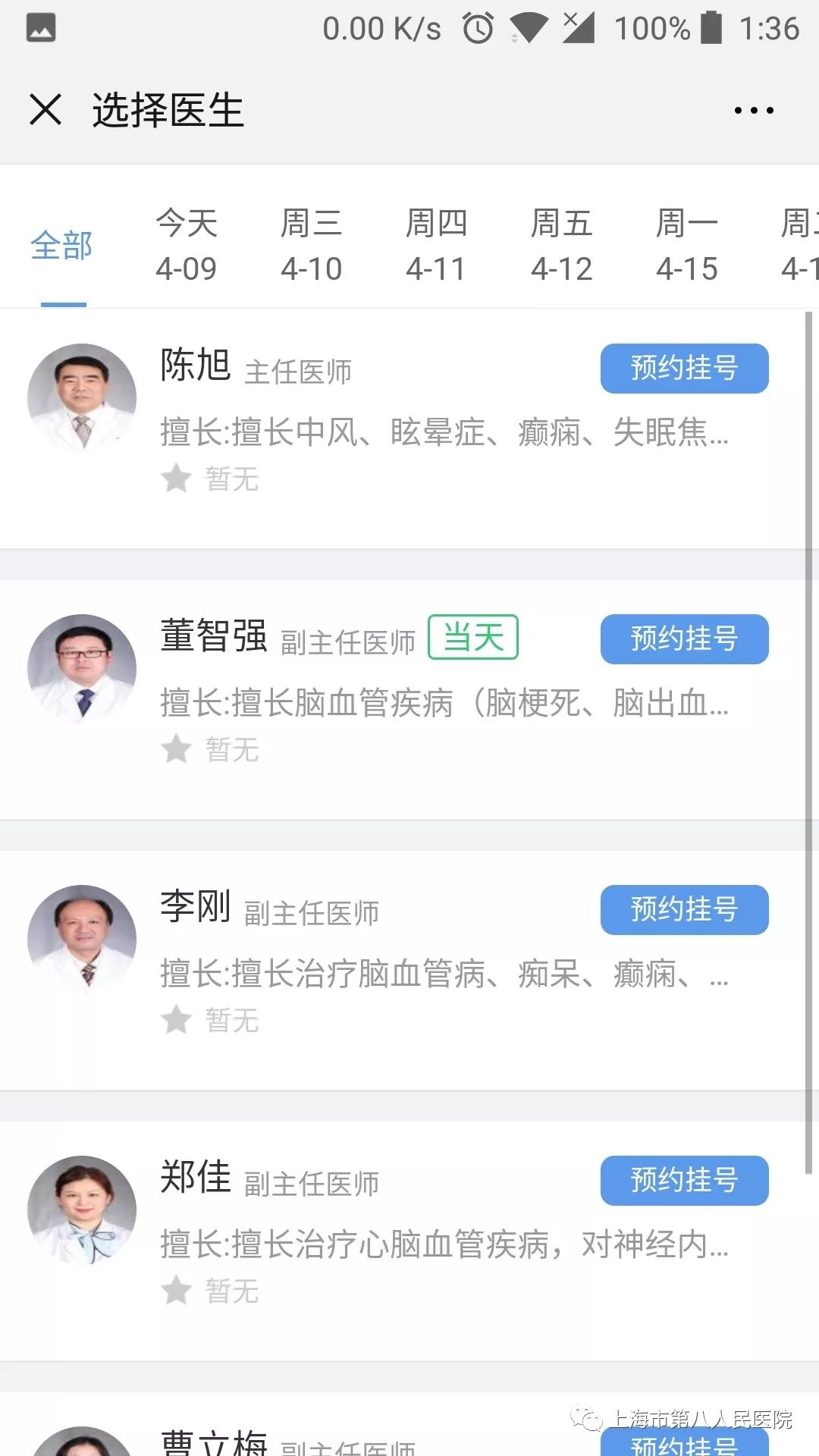Select the 周一 4-15 date tab
The image size is (819, 1456).
pos(687,246)
